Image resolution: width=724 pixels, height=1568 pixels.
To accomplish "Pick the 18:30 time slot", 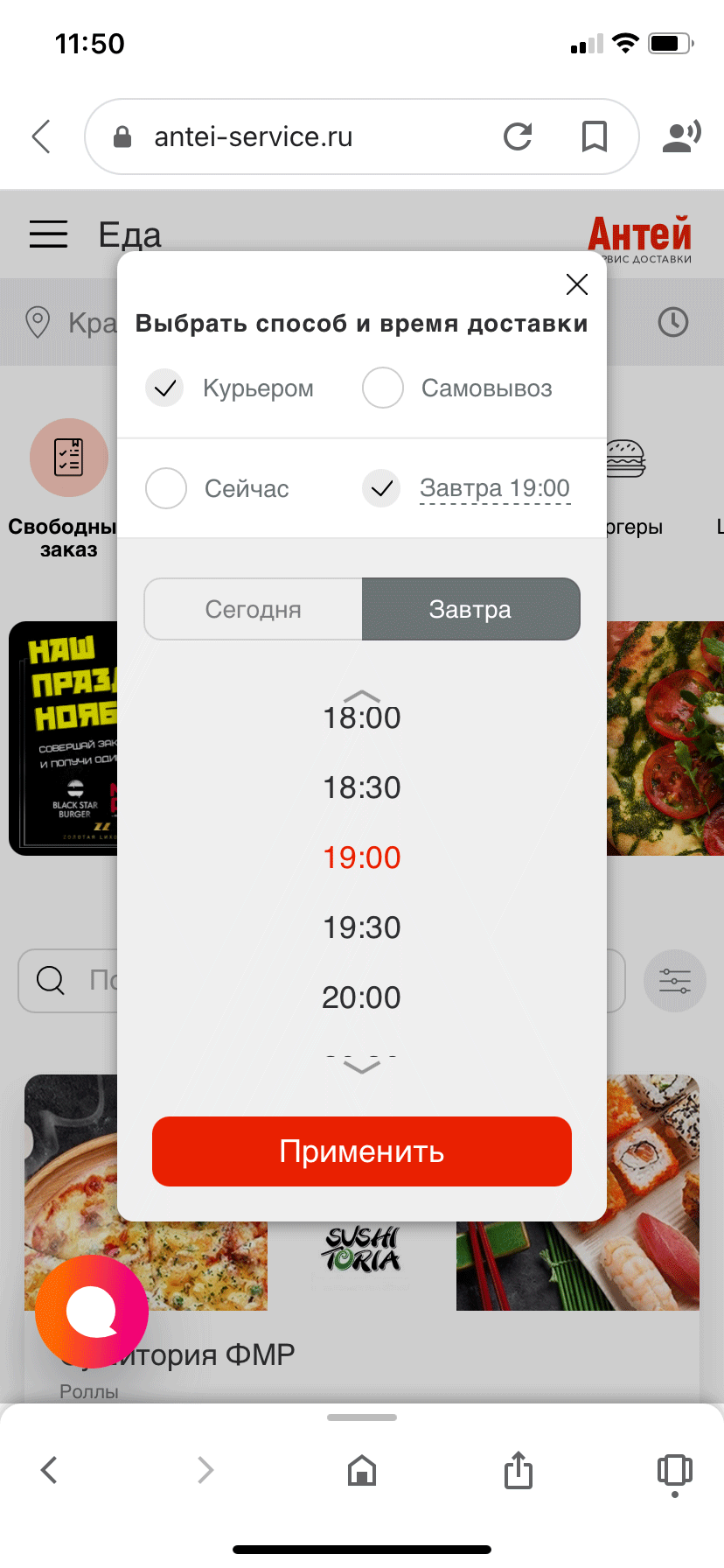I will tap(362, 787).
